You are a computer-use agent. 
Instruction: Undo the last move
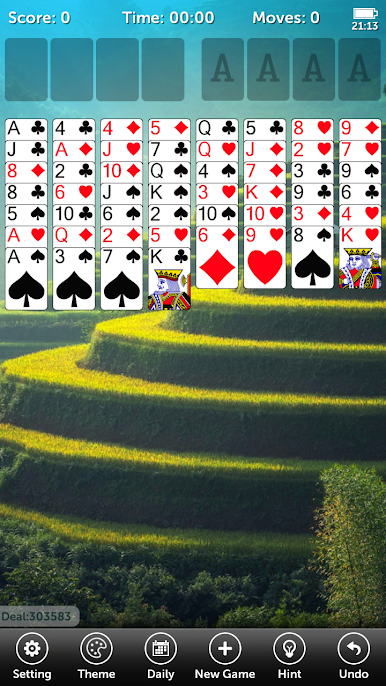click(354, 656)
